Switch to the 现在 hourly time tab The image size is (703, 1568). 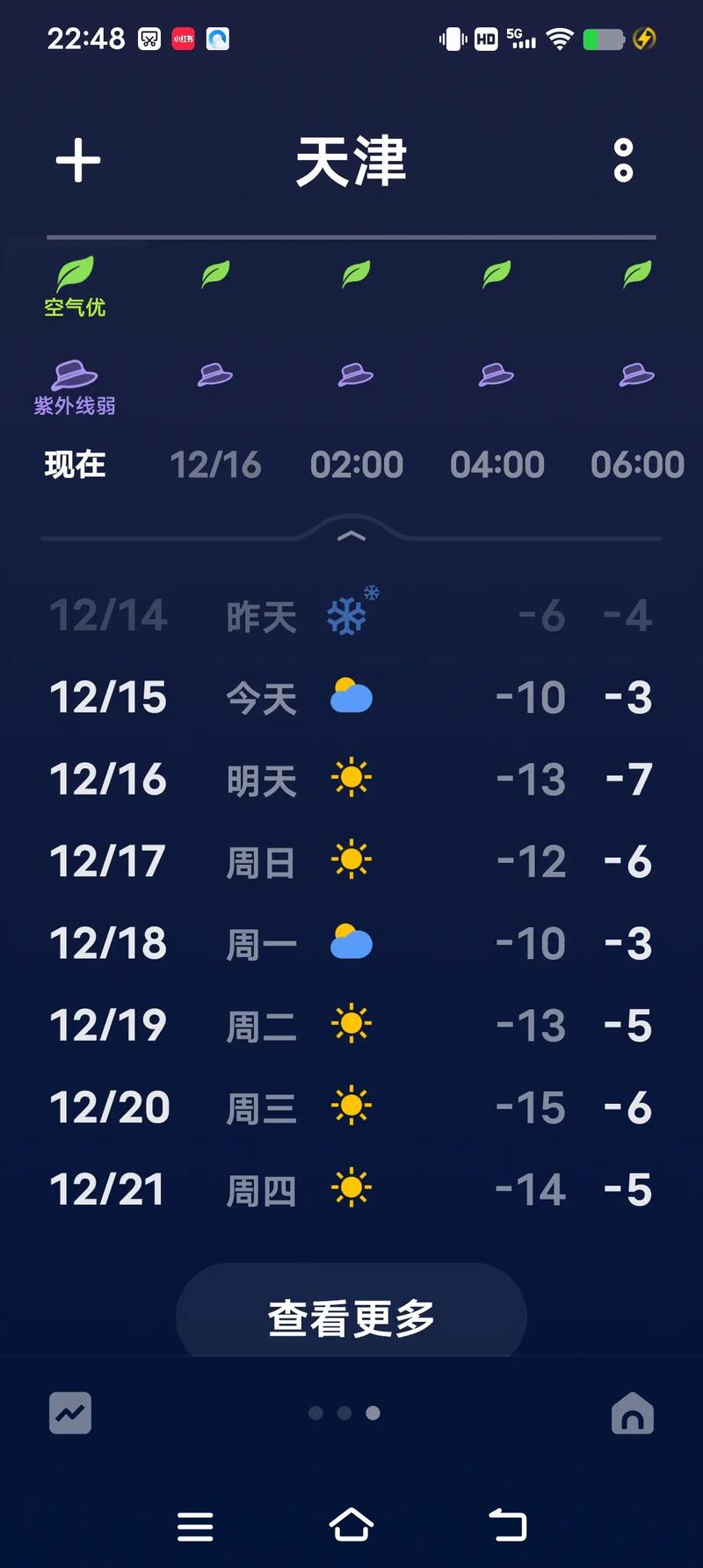click(x=75, y=465)
